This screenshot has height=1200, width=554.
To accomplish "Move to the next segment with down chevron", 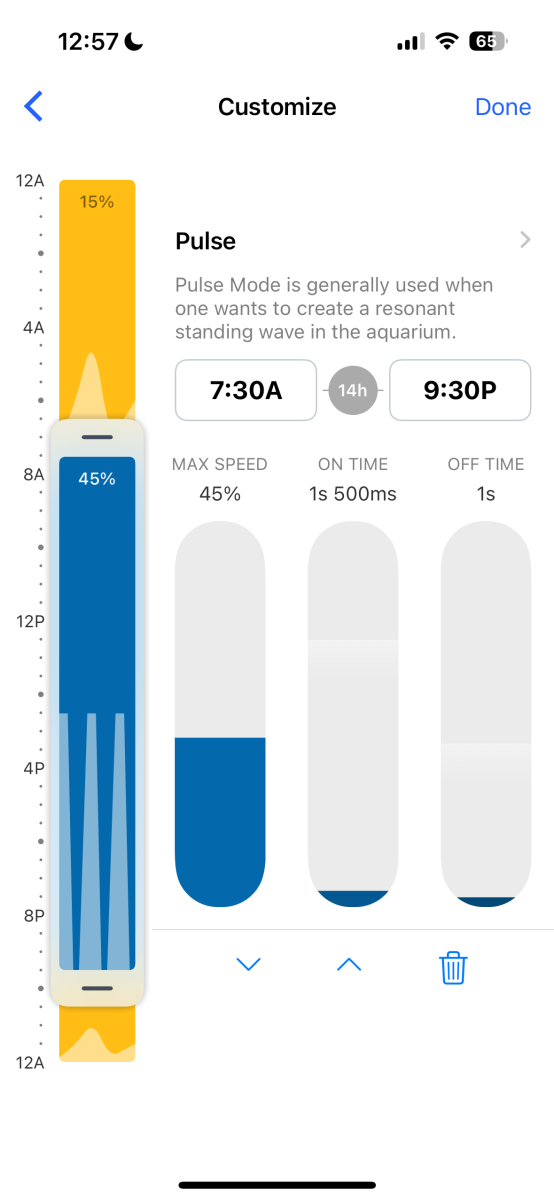I will (x=248, y=965).
